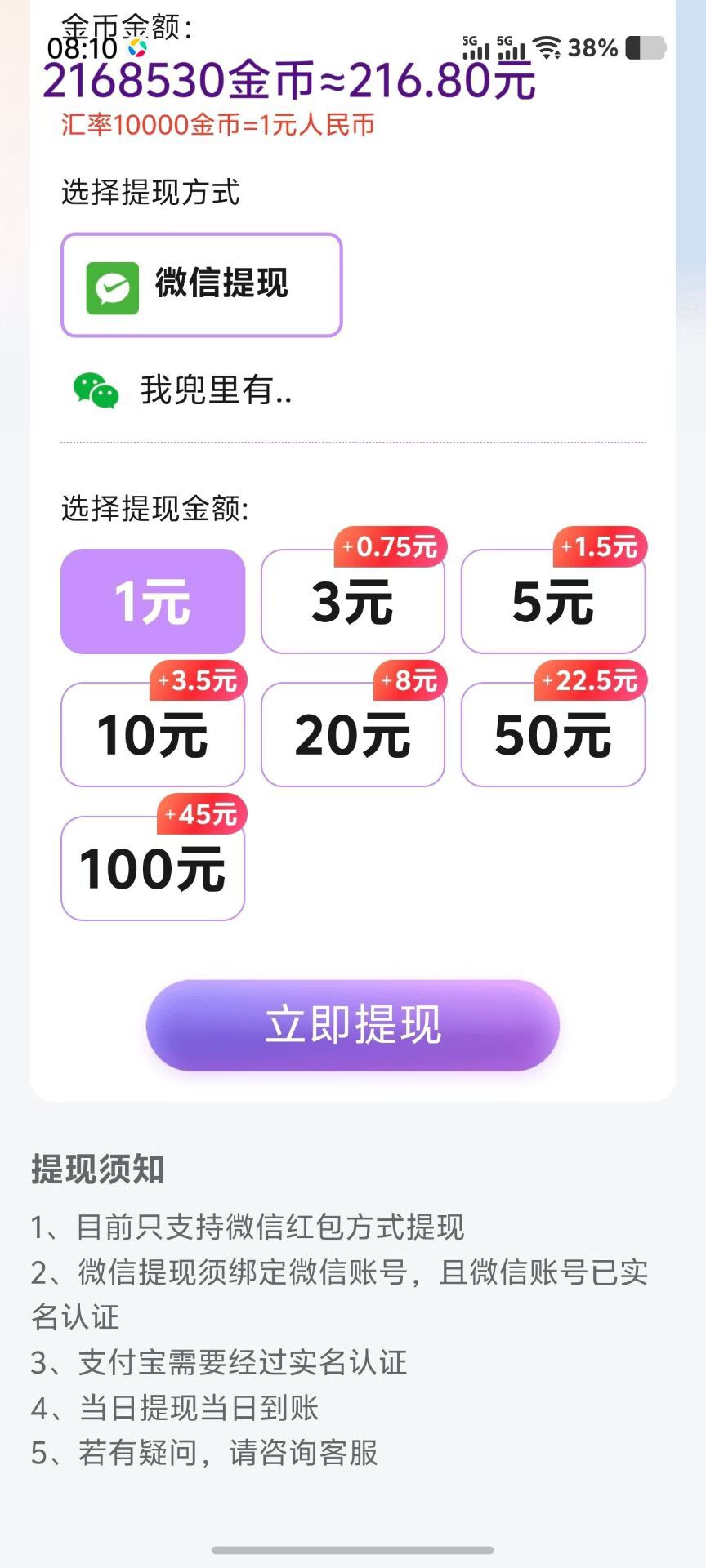Select 微信提现 as withdrawal method
Viewport: 706px width, 1568px height.
coord(201,284)
